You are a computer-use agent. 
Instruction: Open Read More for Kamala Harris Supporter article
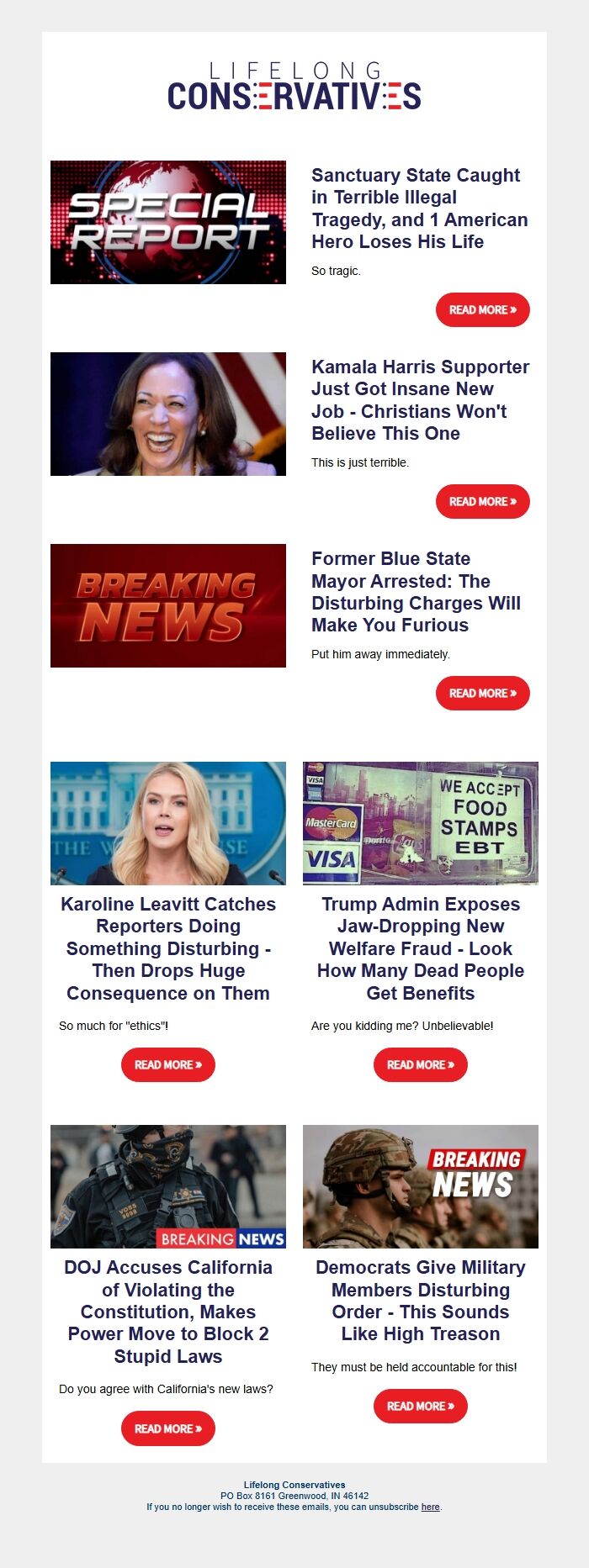click(x=482, y=502)
